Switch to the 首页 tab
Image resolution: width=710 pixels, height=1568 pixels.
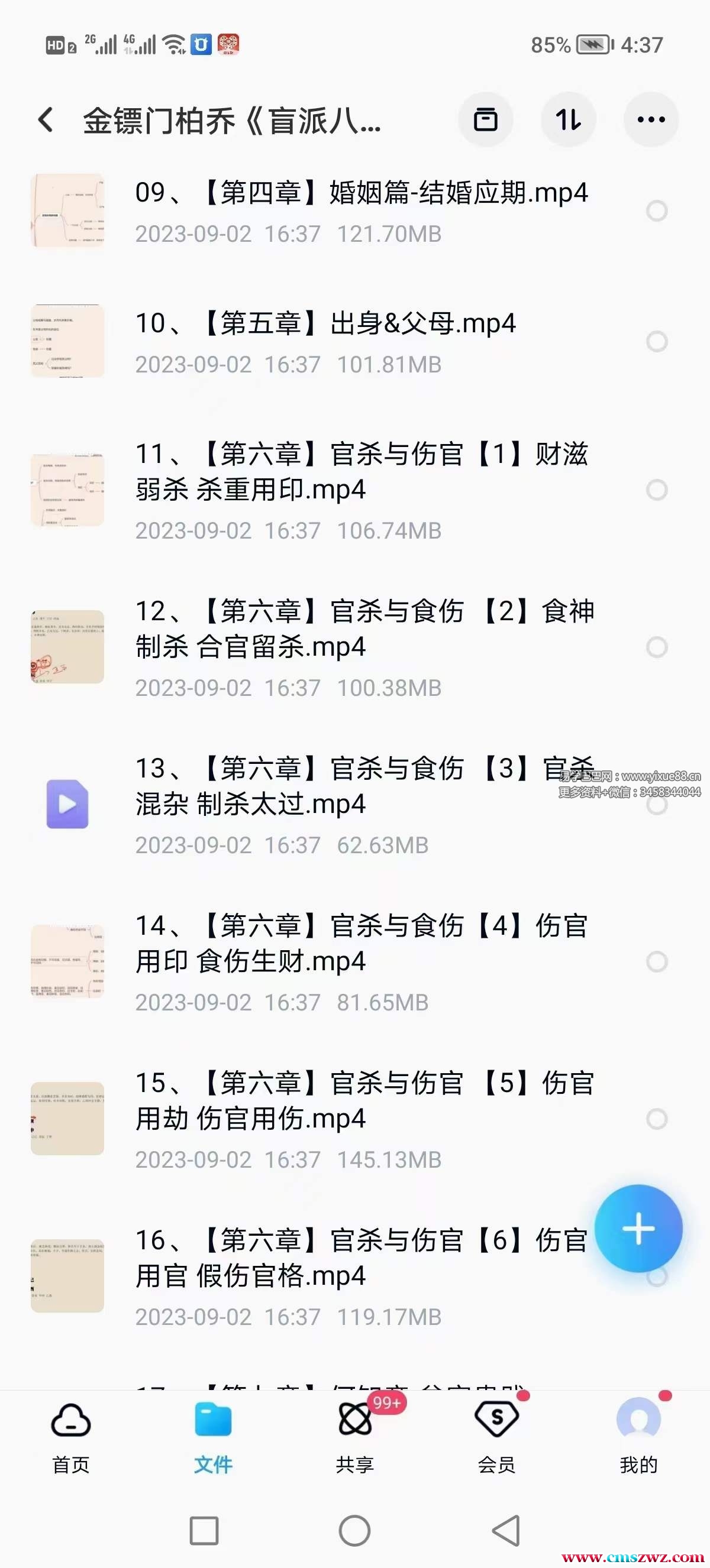[x=70, y=1438]
